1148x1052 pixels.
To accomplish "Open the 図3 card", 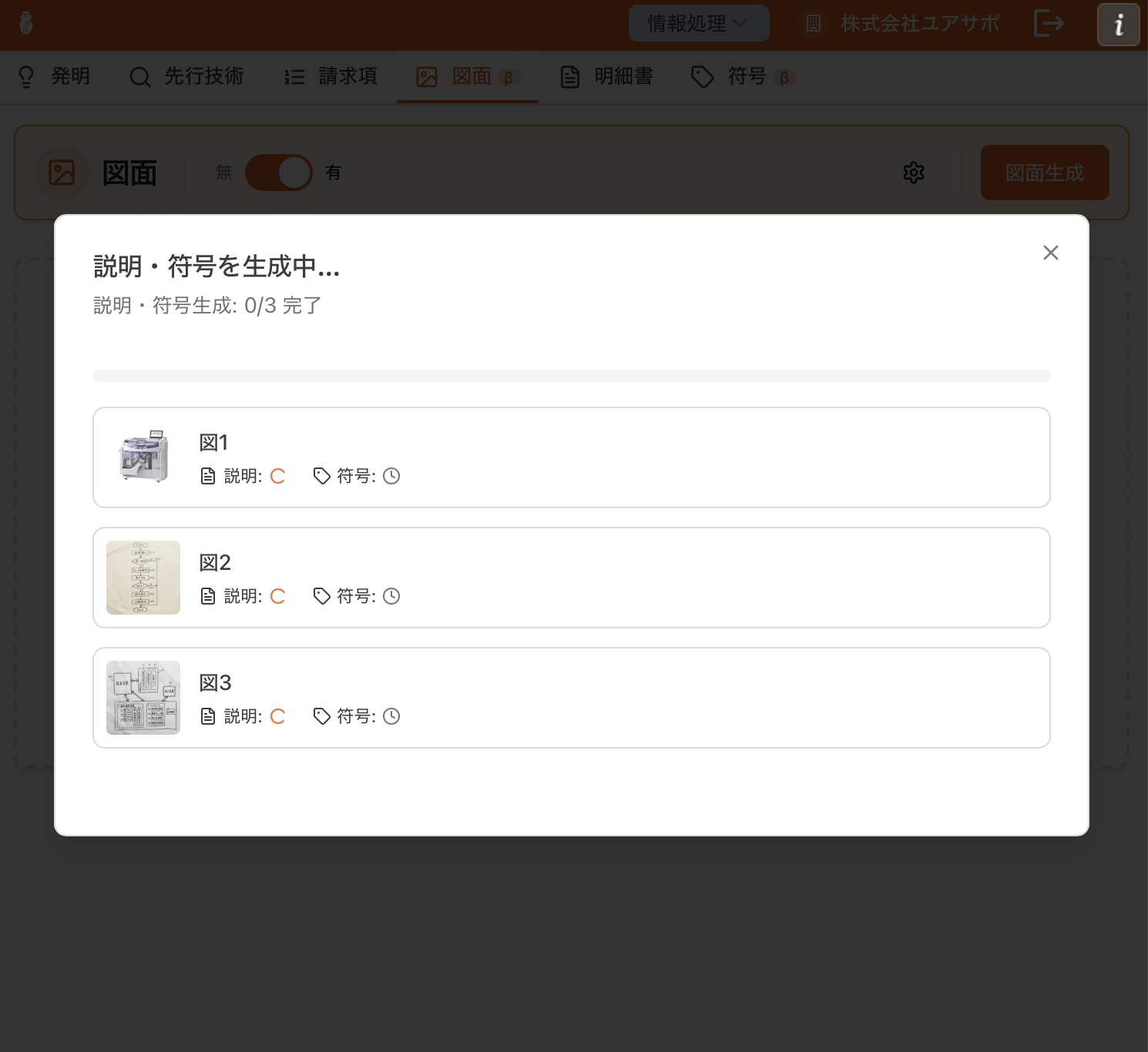I will click(571, 698).
